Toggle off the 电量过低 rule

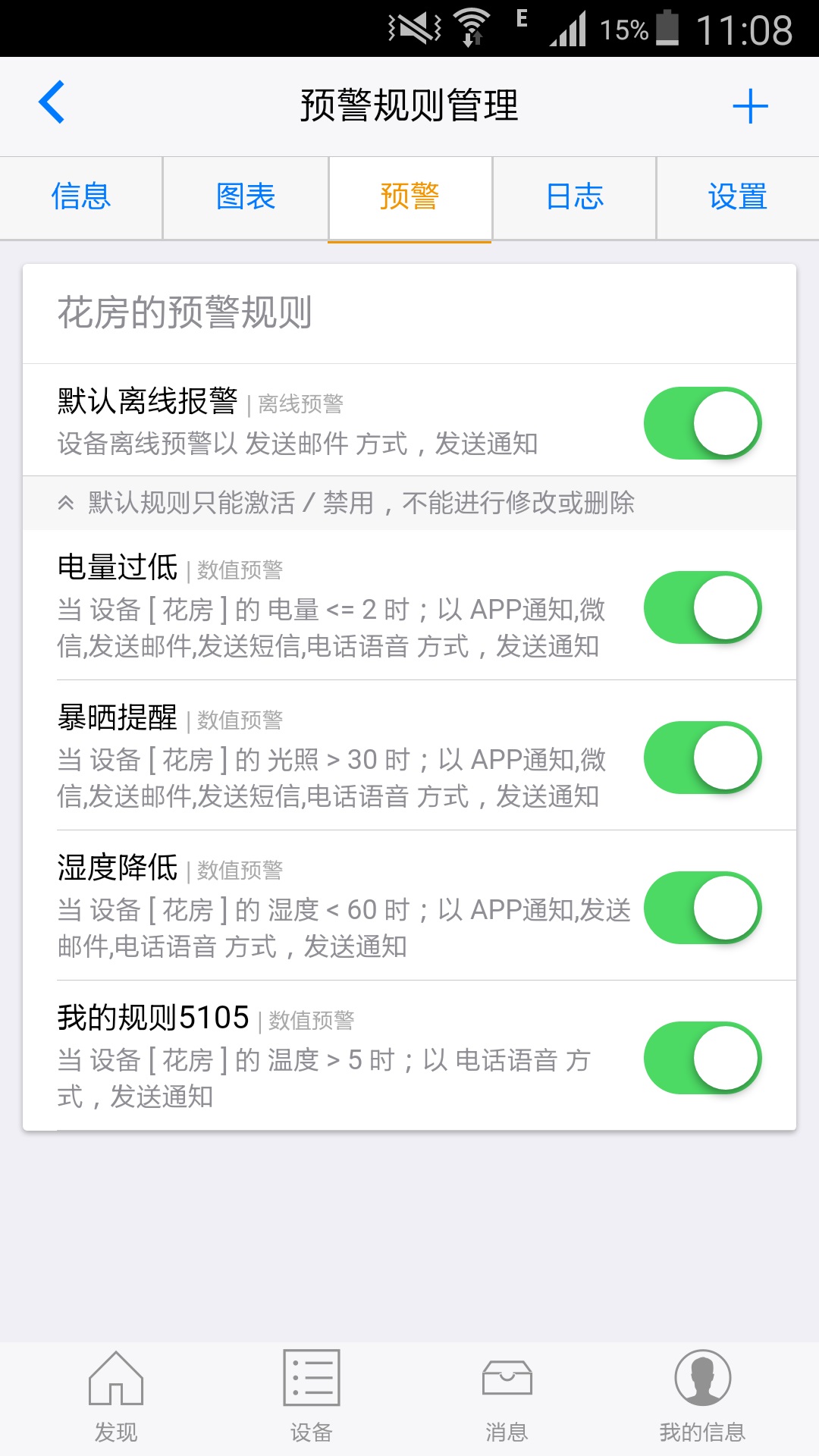(x=703, y=607)
